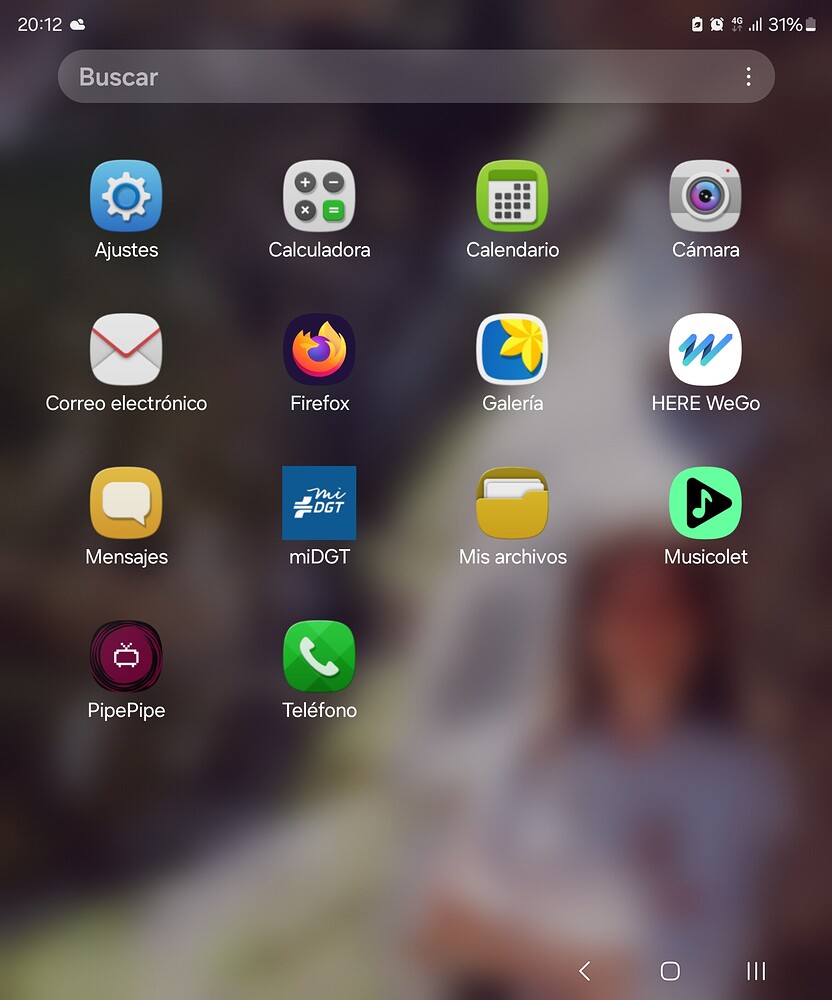The width and height of the screenshot is (832, 1000).
Task: Launch the miDGT app
Action: coord(319,503)
